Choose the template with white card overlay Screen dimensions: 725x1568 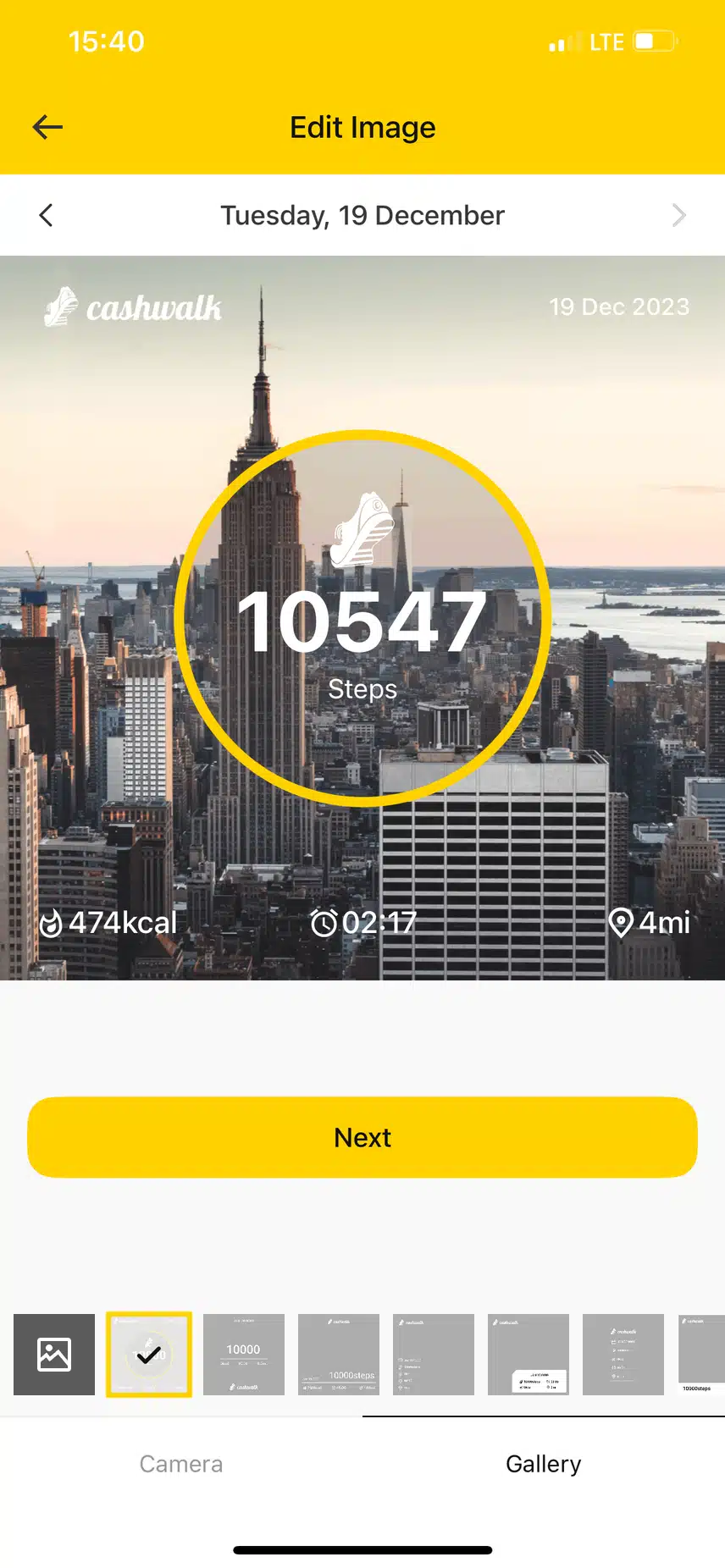point(529,1354)
